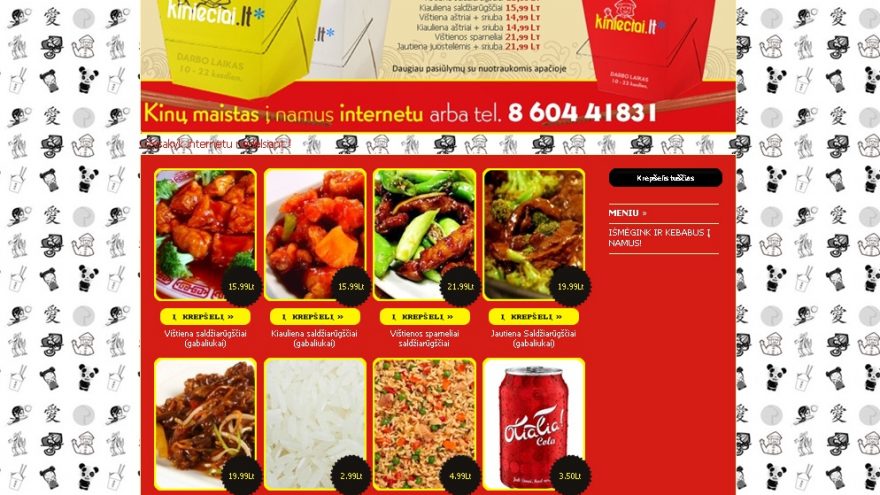View the Vištiena saldžiarūgščiai dish photo

point(203,232)
